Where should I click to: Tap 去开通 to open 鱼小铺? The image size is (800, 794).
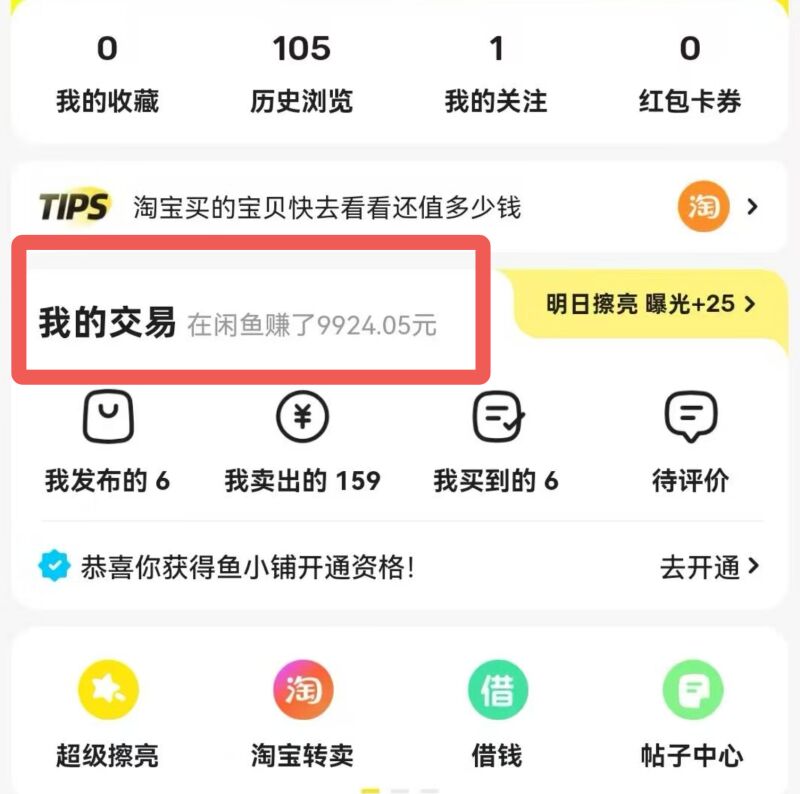709,568
